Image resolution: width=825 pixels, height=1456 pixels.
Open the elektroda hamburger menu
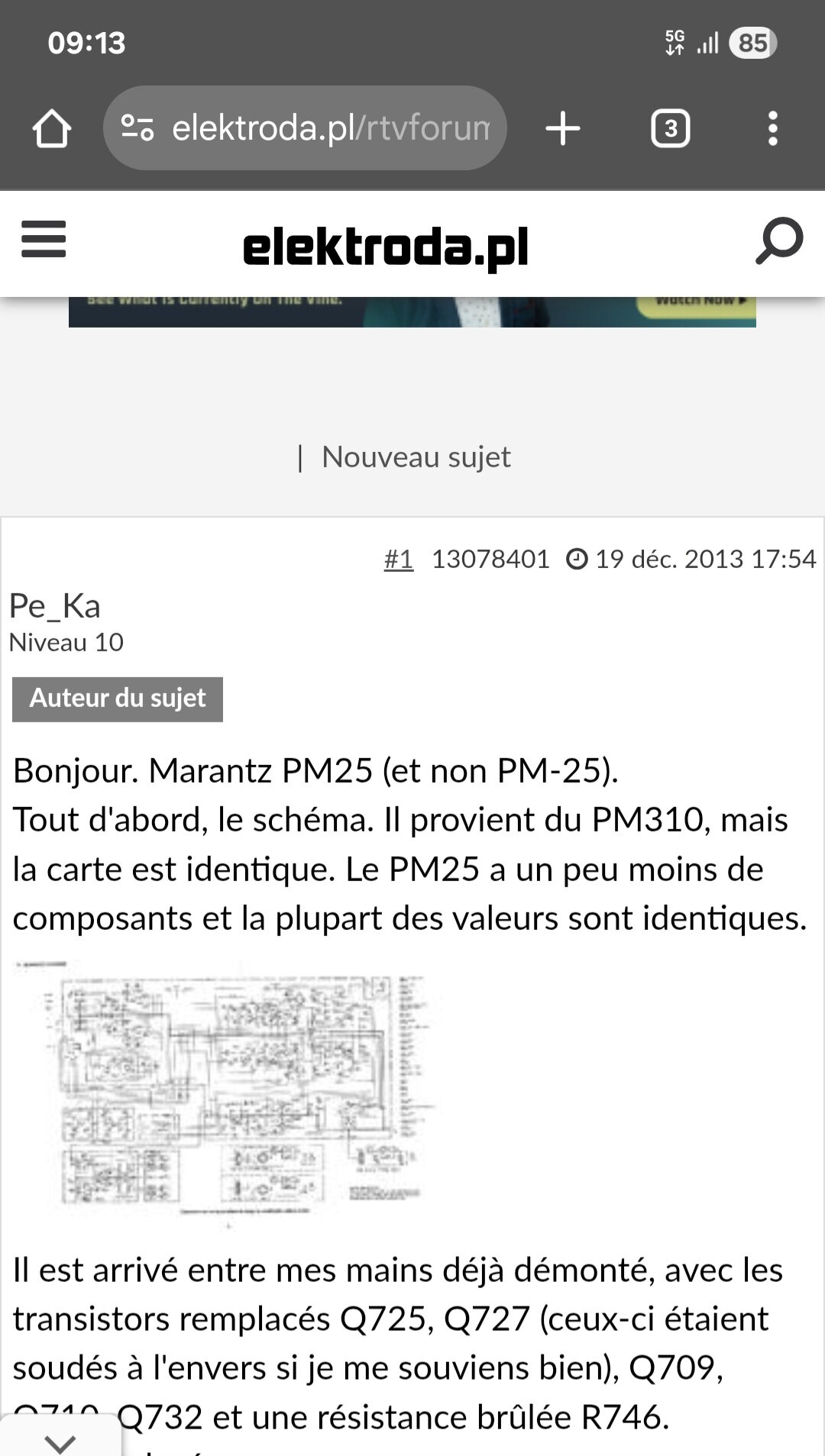44,240
